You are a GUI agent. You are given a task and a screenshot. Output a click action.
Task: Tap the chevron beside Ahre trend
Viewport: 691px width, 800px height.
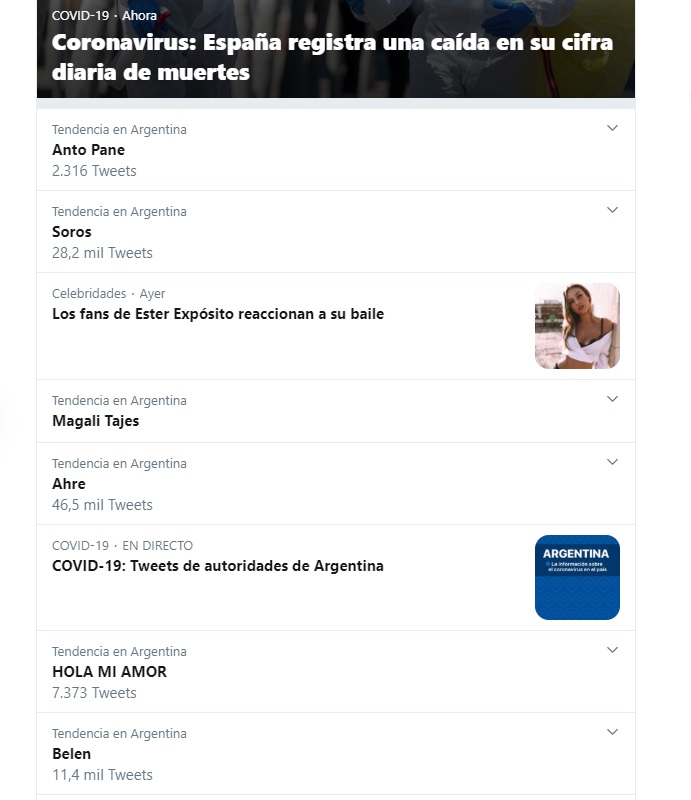[613, 462]
